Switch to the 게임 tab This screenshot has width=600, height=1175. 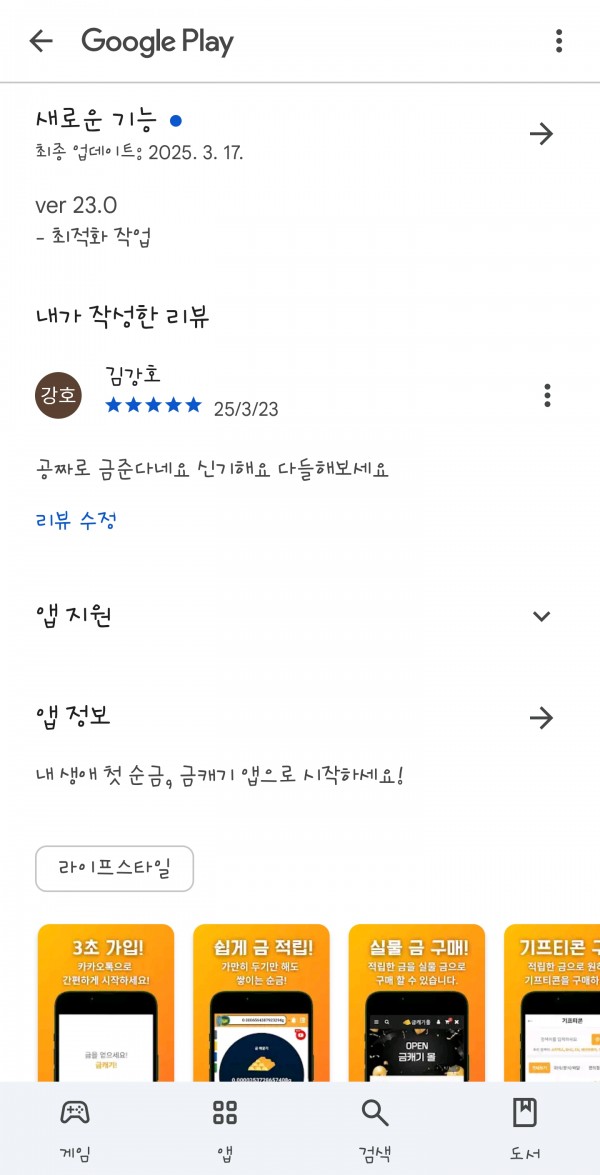pyautogui.click(x=75, y=1130)
